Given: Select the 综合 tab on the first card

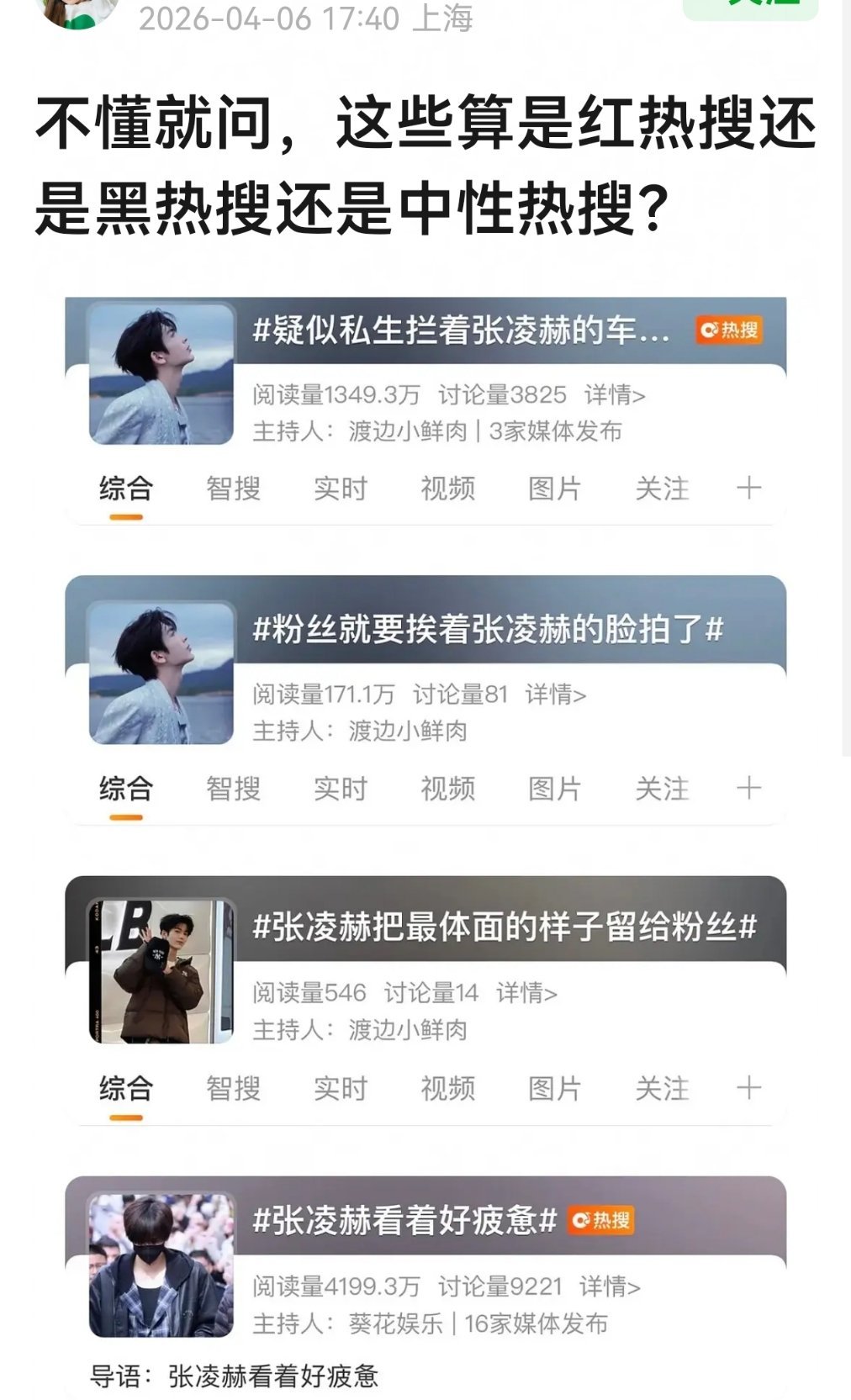Looking at the screenshot, I should point(128,486).
